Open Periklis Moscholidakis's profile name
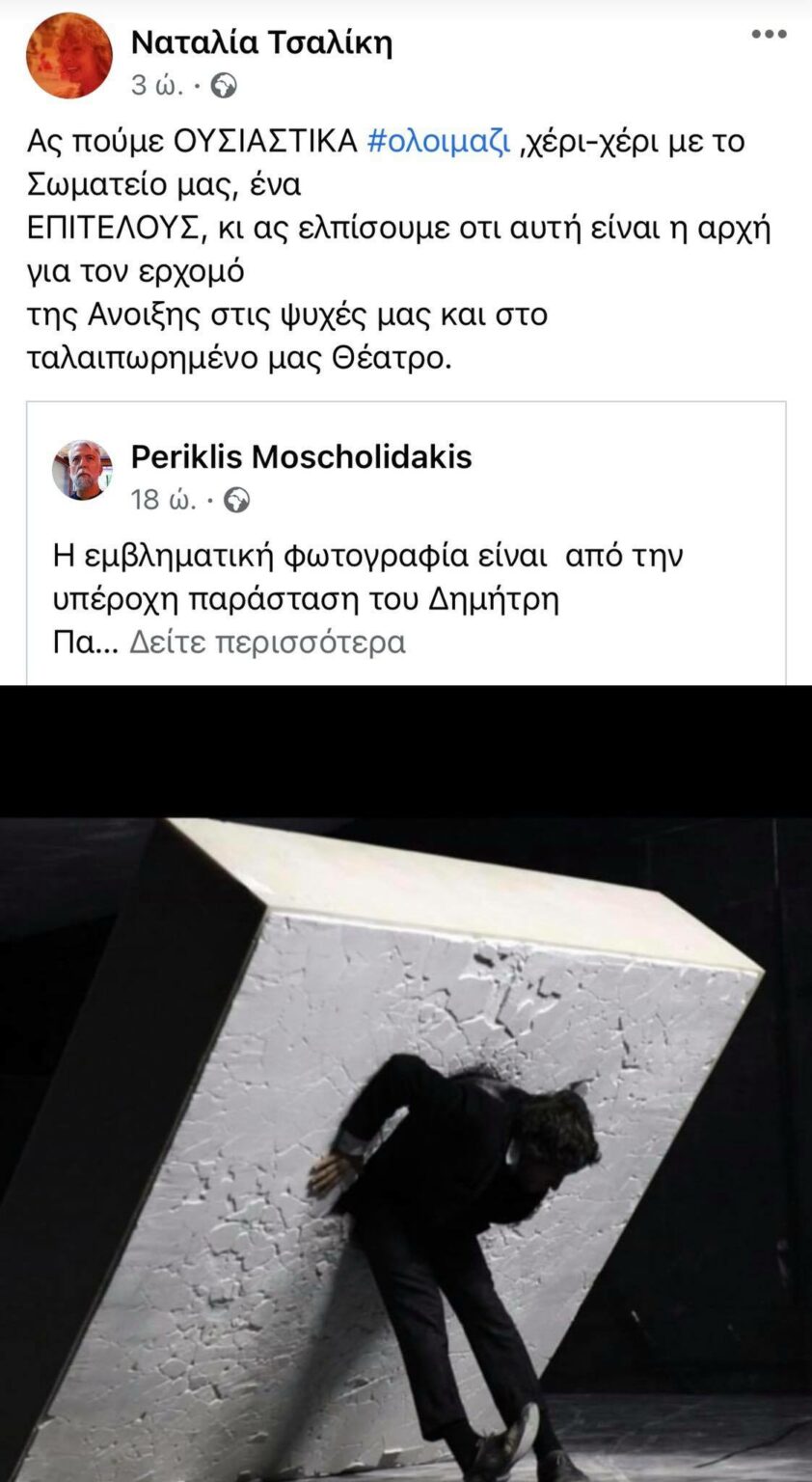This screenshot has height=1482, width=812. pyautogui.click(x=301, y=456)
